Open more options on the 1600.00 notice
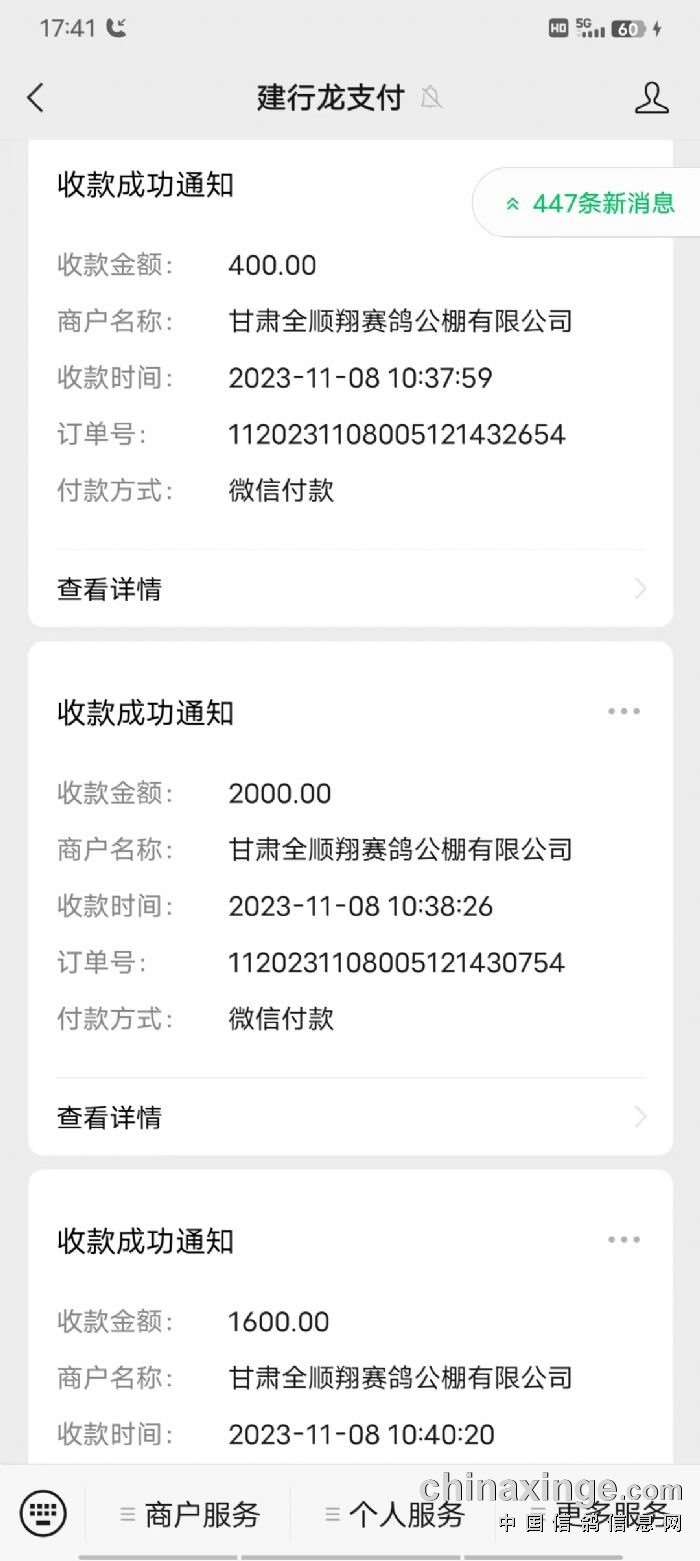This screenshot has width=700, height=1561. point(624,1240)
